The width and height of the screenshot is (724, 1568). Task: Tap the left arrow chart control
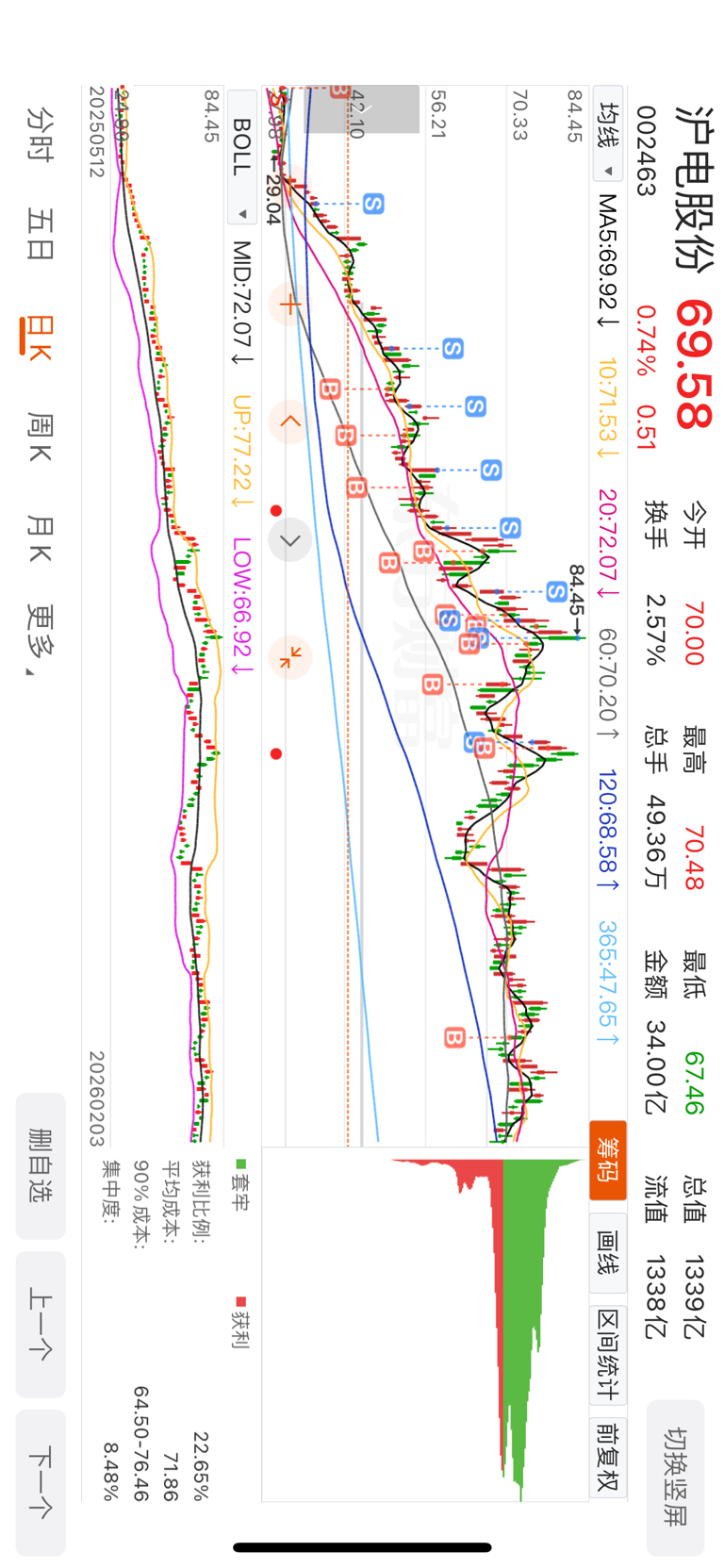pos(289,421)
